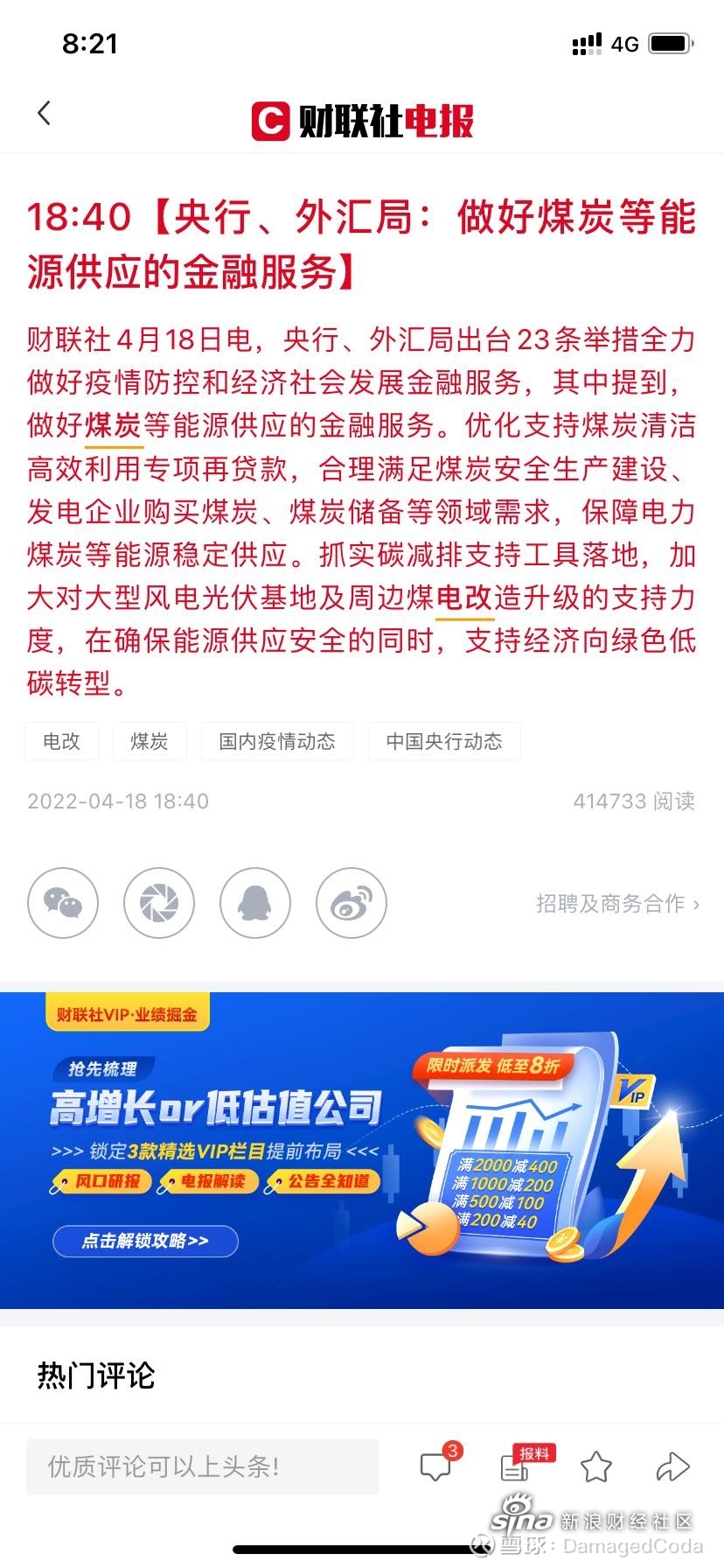Open the 财联社VIP 业绩掘金 banner
This screenshot has height=1568, width=724.
(362, 1151)
